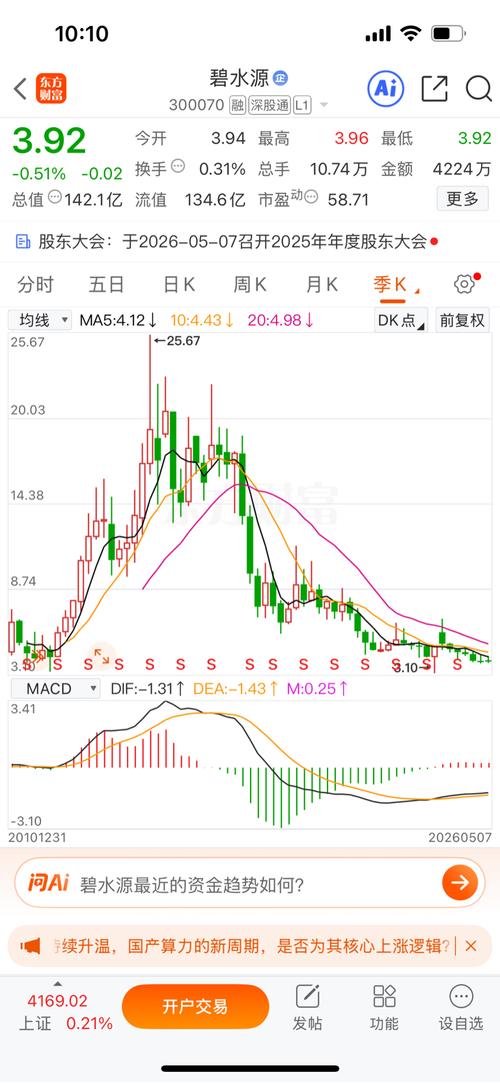500x1083 pixels.
Task: Tap the 更多 button for more quotes
Action: (462, 199)
